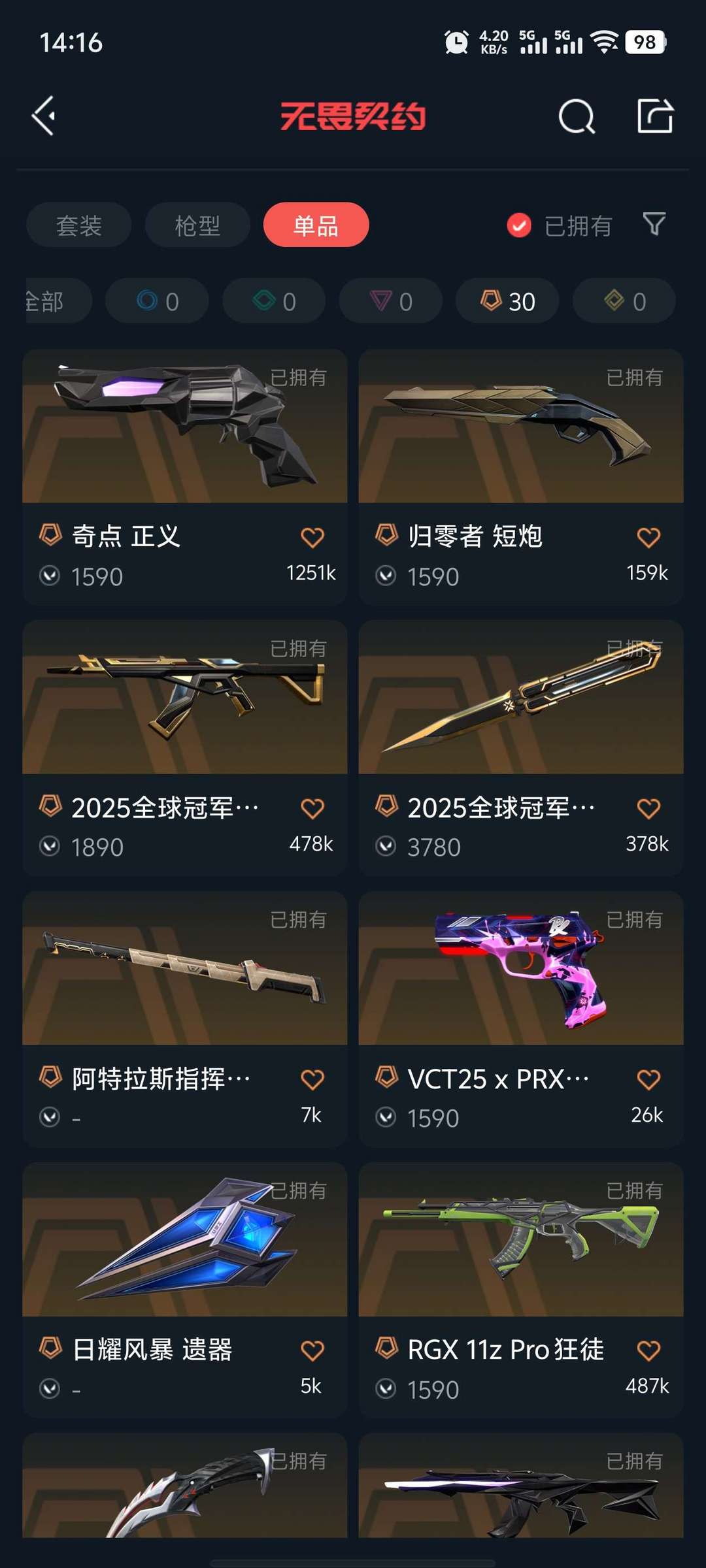Go back using the top-left arrow
Image resolution: width=706 pixels, height=1568 pixels.
click(44, 116)
